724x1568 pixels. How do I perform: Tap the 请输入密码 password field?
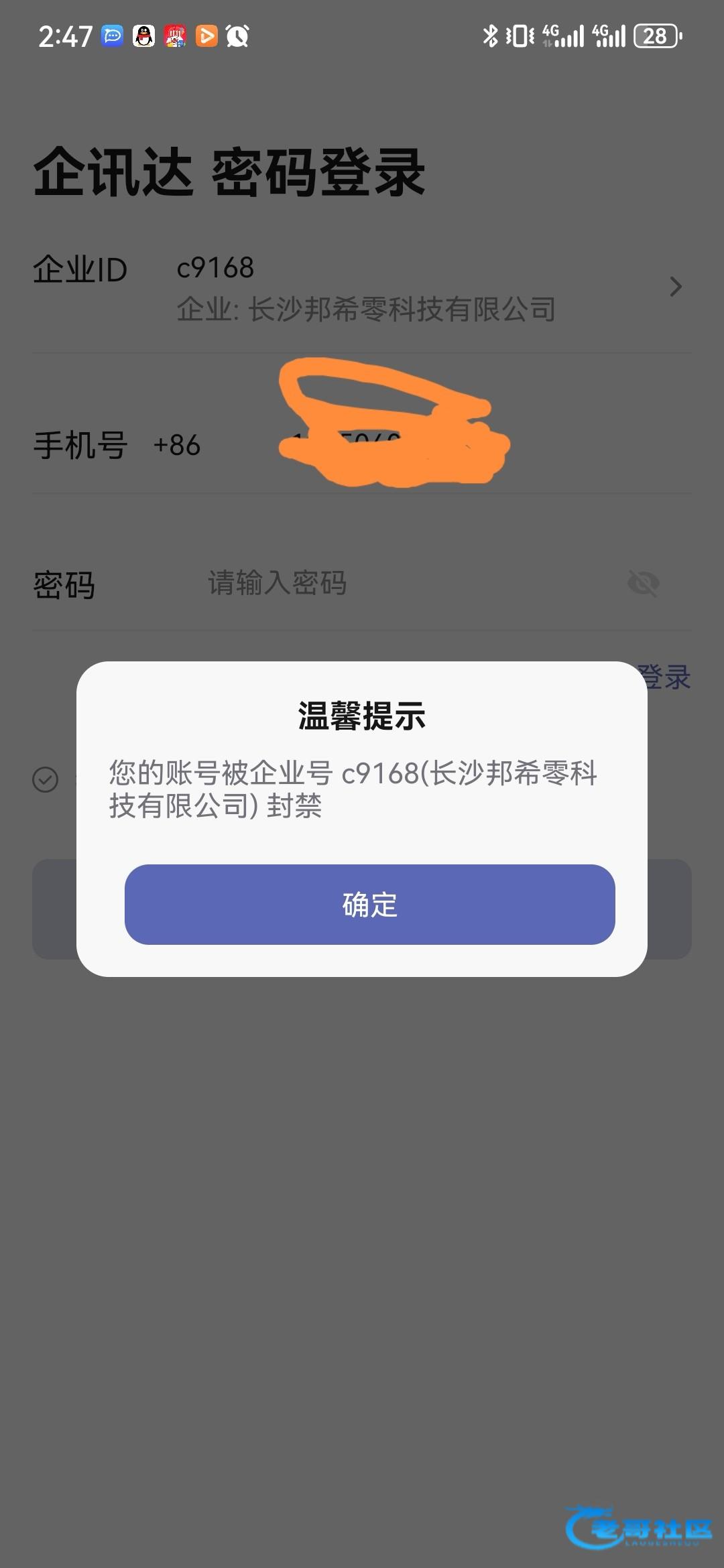click(402, 583)
